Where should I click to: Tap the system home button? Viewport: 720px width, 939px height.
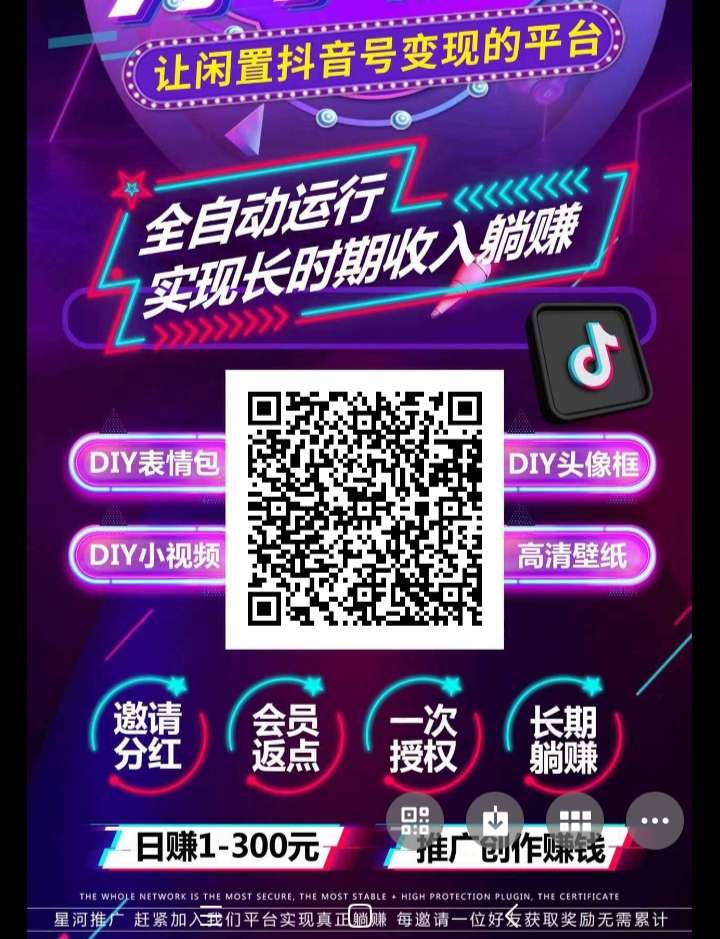pos(360,915)
